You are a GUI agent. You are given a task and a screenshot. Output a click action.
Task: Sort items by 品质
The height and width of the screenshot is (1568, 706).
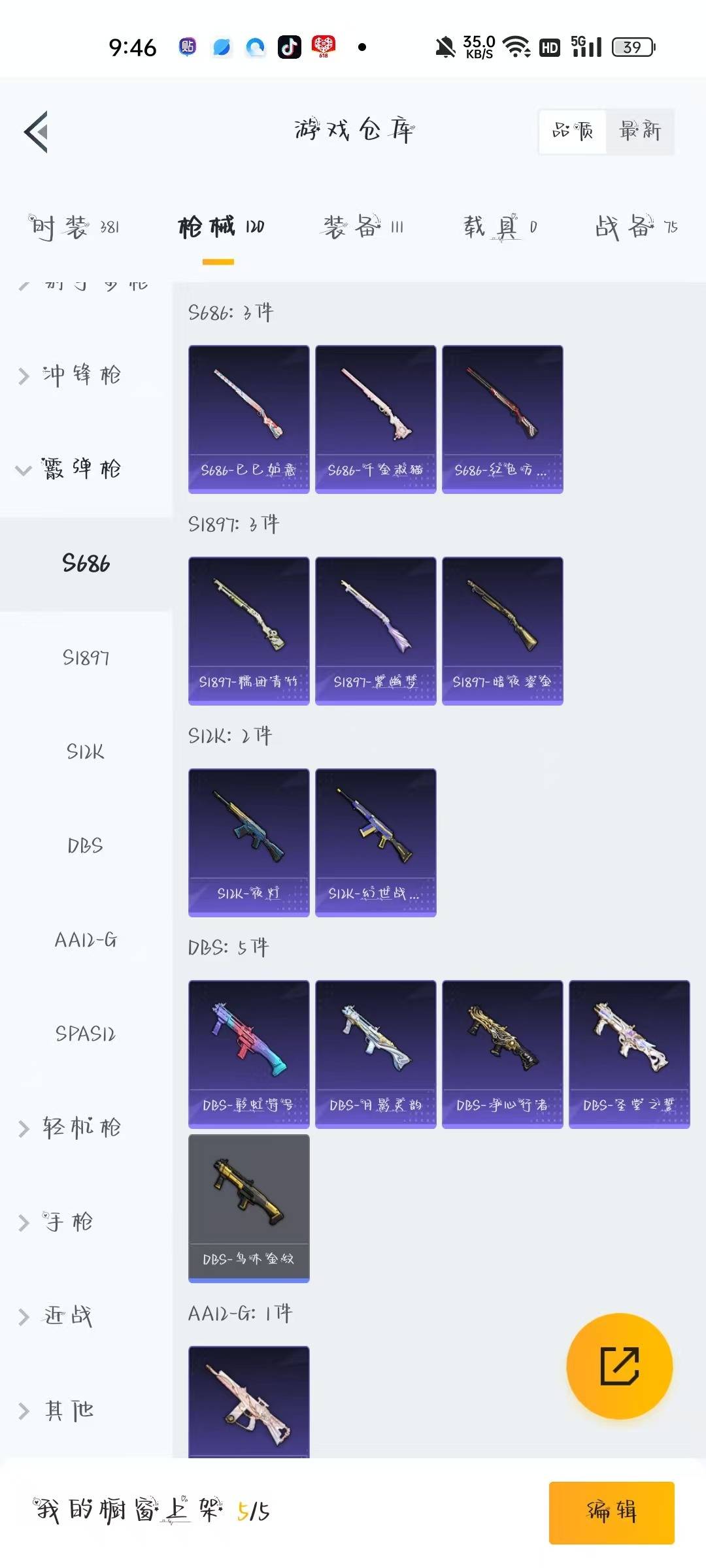tap(573, 131)
